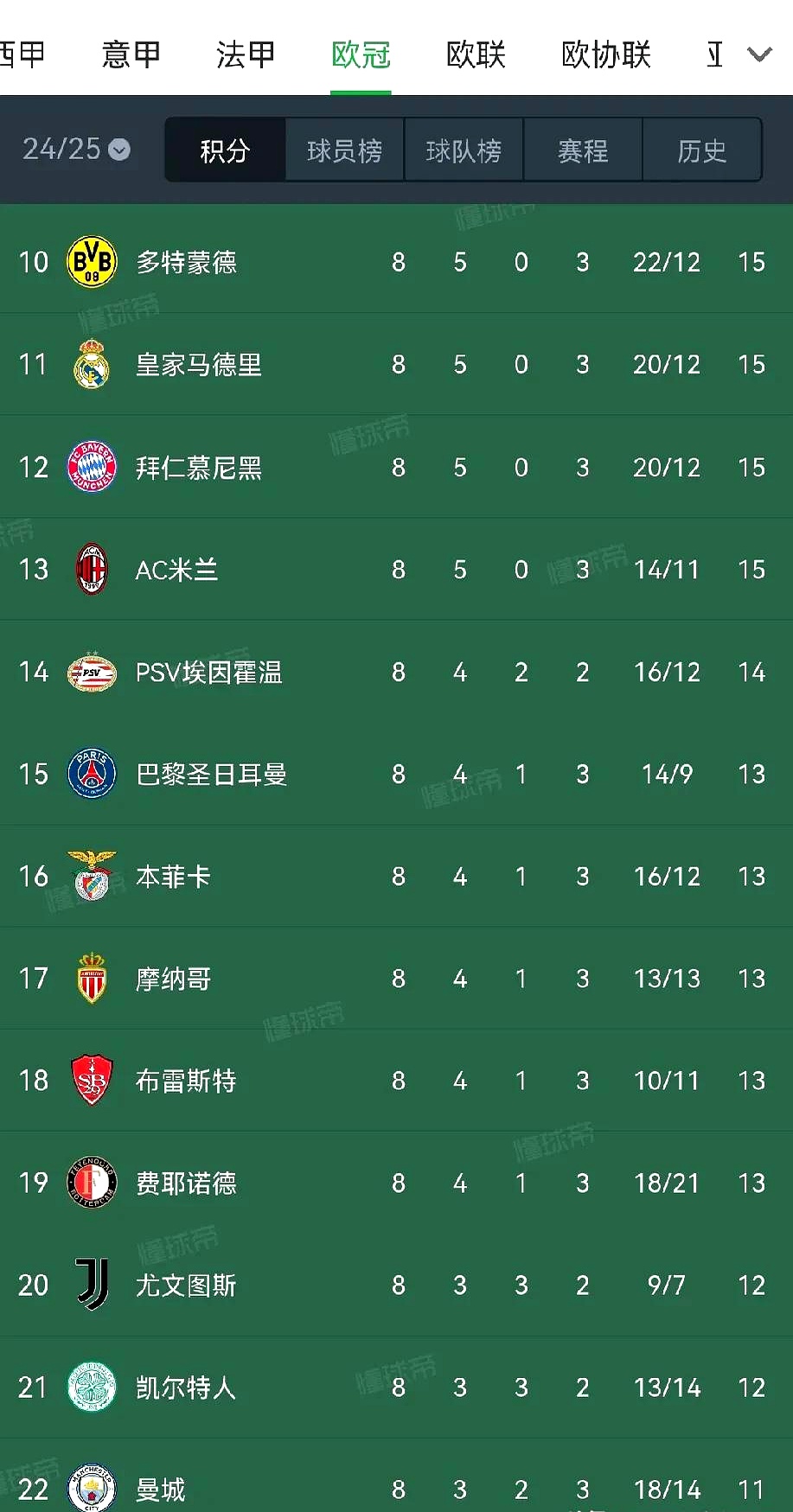Screen dimensions: 793x1512
Task: Expand the league list chevron
Action: (x=759, y=54)
